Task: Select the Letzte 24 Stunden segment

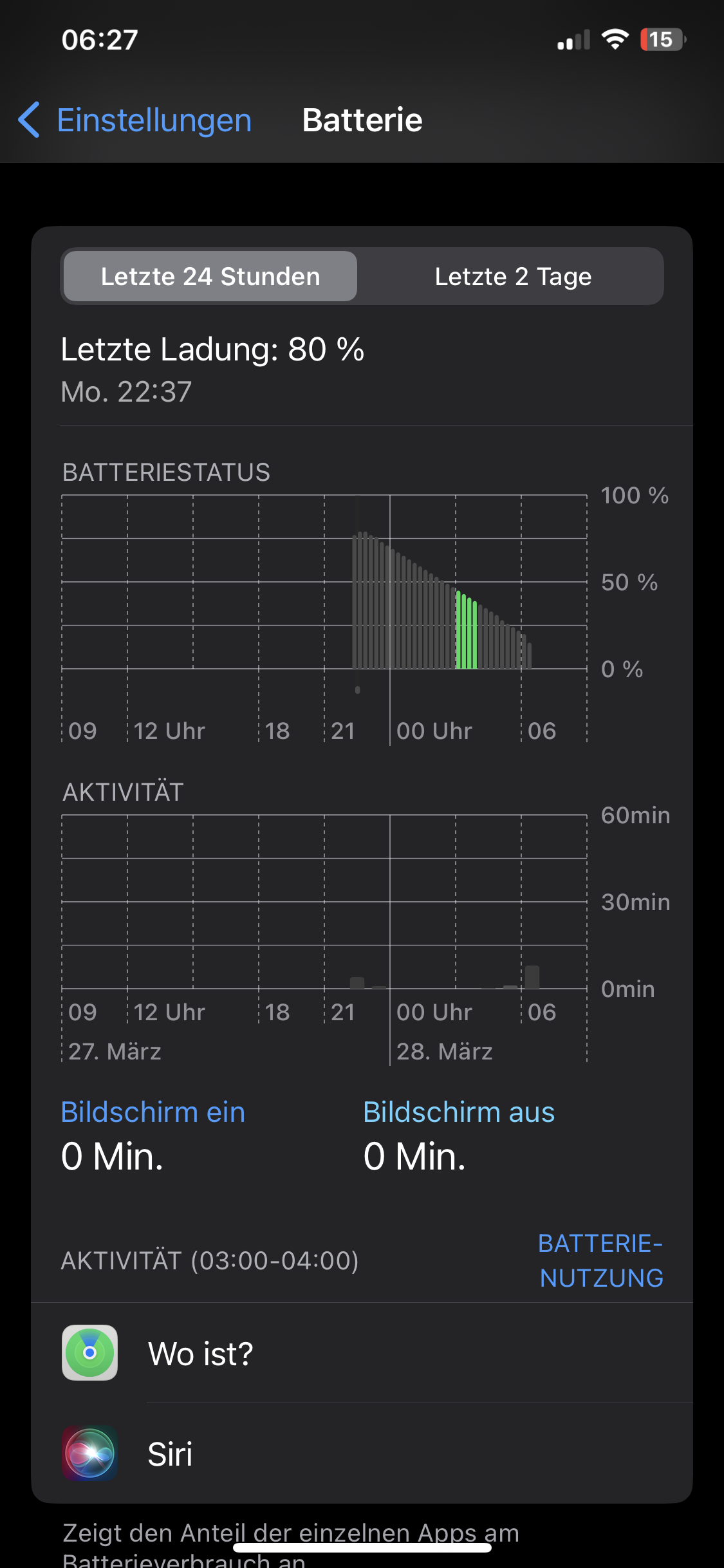Action: click(210, 277)
